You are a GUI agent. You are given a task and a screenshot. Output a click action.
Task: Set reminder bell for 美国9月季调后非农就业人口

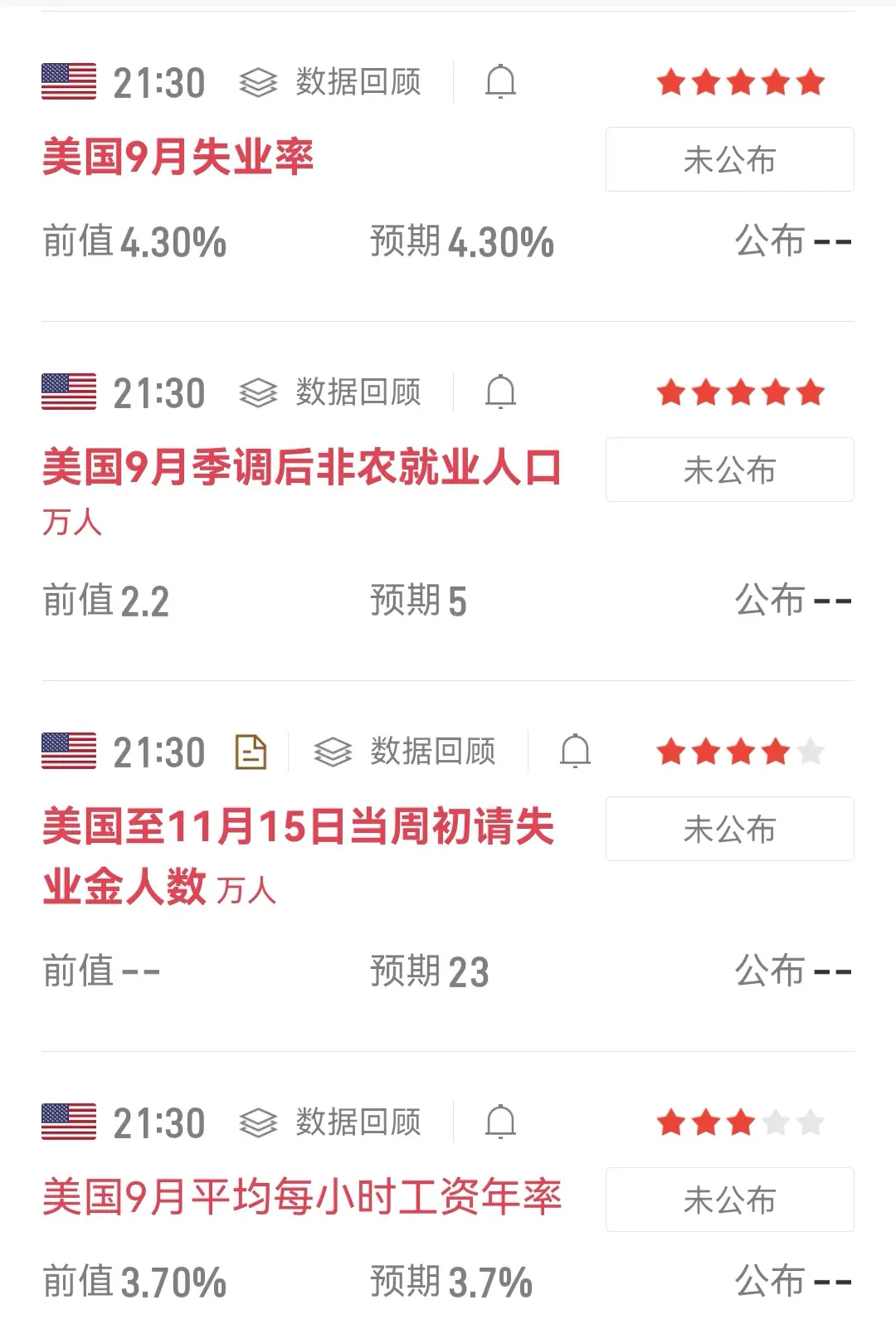[x=500, y=392]
